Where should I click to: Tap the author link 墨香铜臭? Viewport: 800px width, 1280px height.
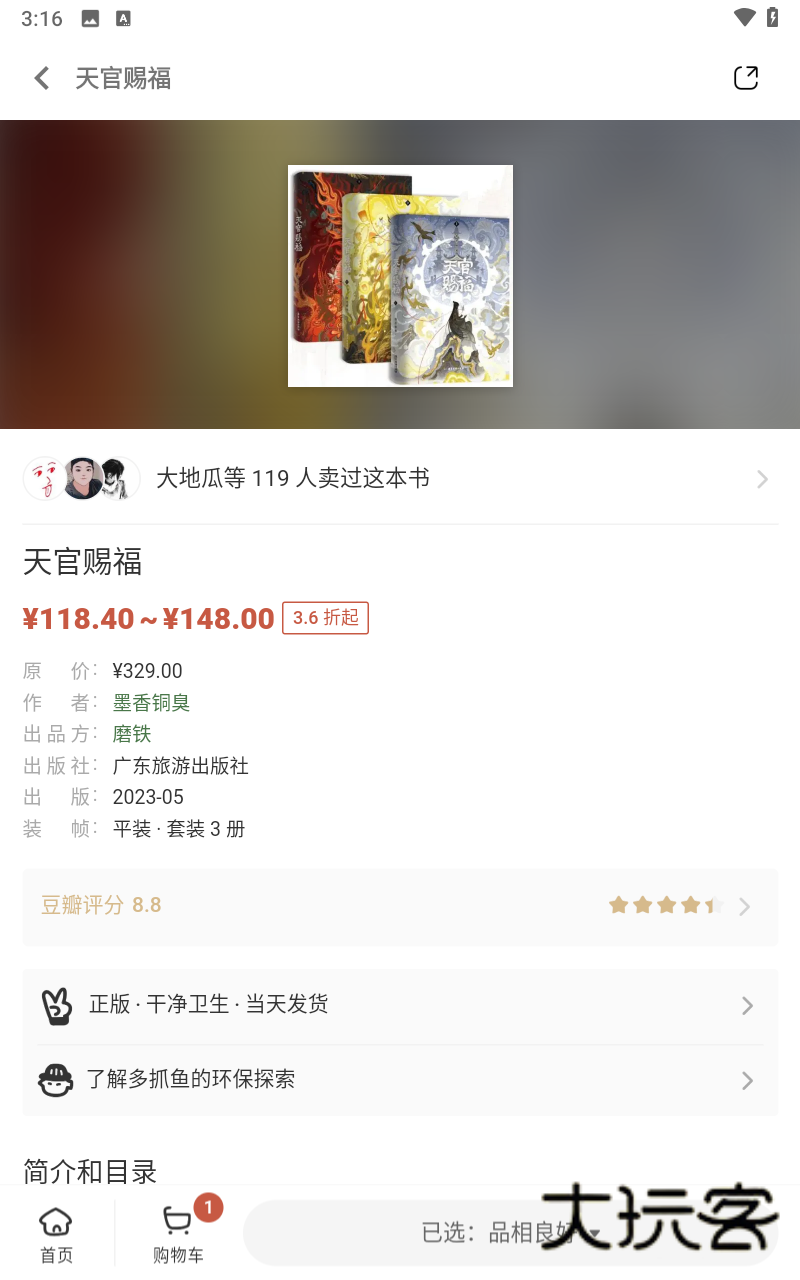tap(151, 703)
